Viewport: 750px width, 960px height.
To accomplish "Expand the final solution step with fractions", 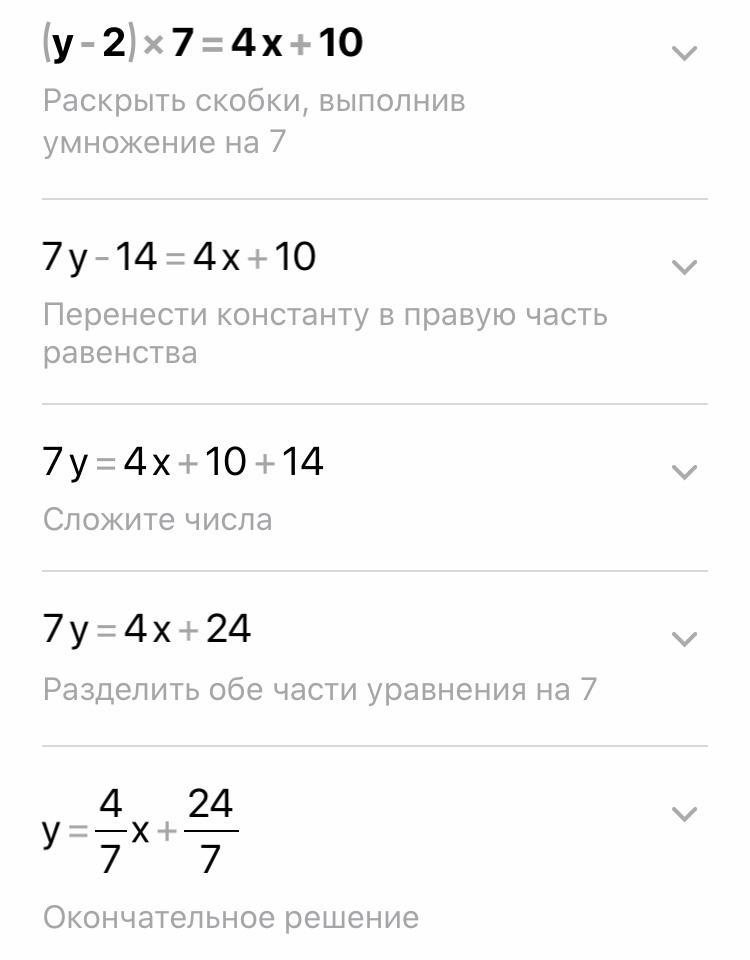I will pyautogui.click(x=684, y=813).
